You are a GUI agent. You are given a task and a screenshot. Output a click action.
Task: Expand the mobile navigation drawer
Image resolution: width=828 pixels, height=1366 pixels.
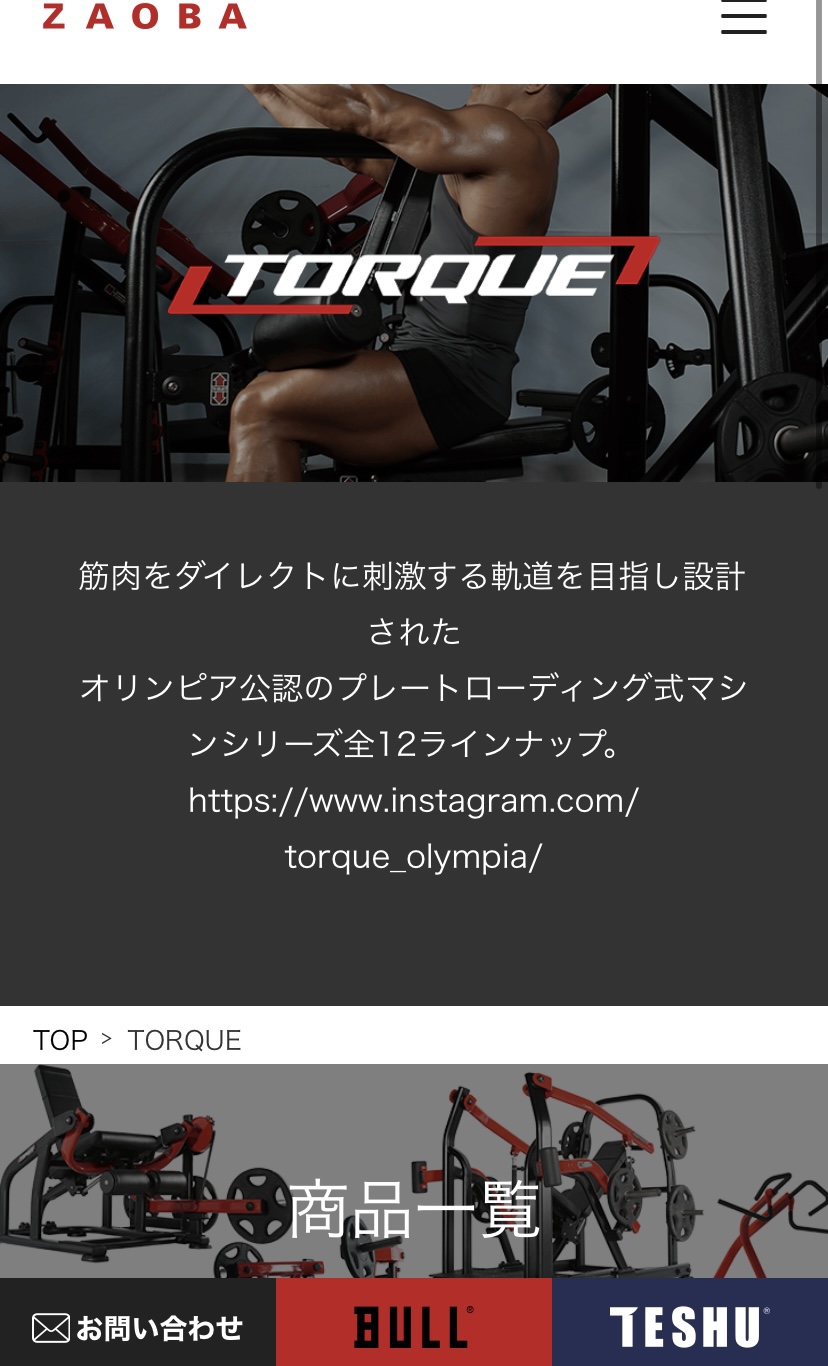tap(744, 19)
